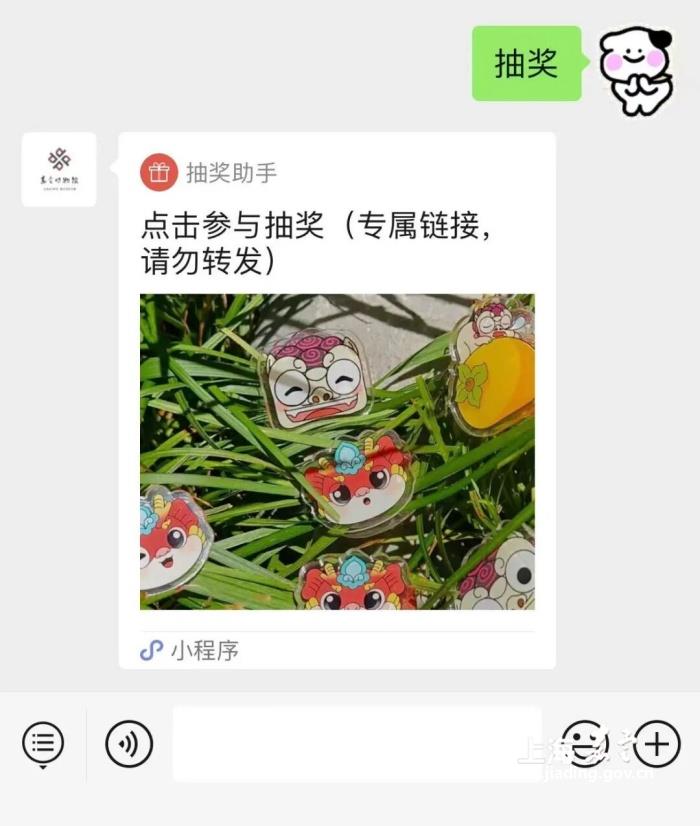Viewport: 700px width, 826px height.
Task: Switch to the account menu list
Action: coord(43,744)
